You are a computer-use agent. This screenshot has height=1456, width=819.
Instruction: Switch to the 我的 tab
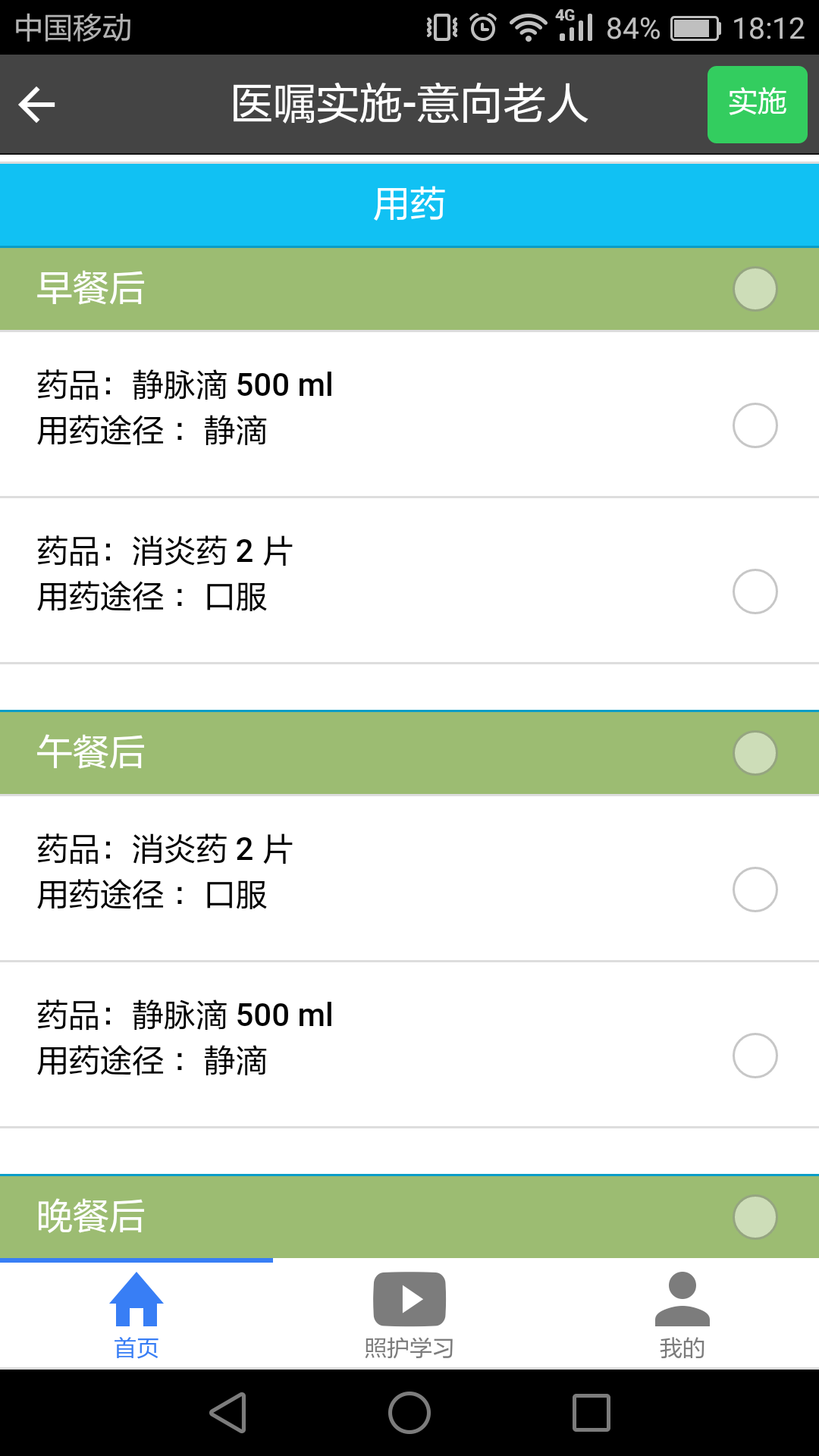pos(682,1314)
